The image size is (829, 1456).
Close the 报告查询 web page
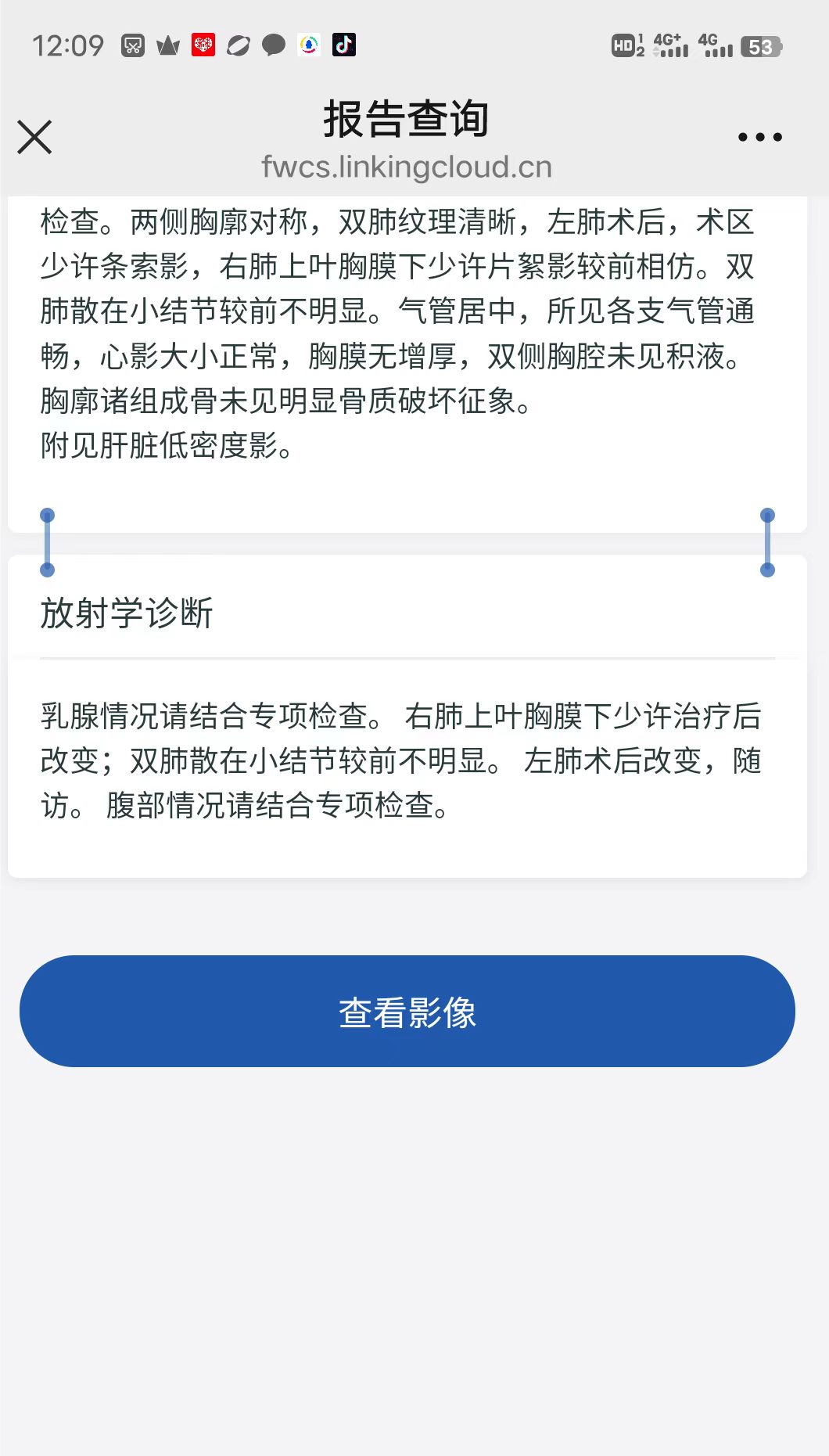tap(34, 137)
